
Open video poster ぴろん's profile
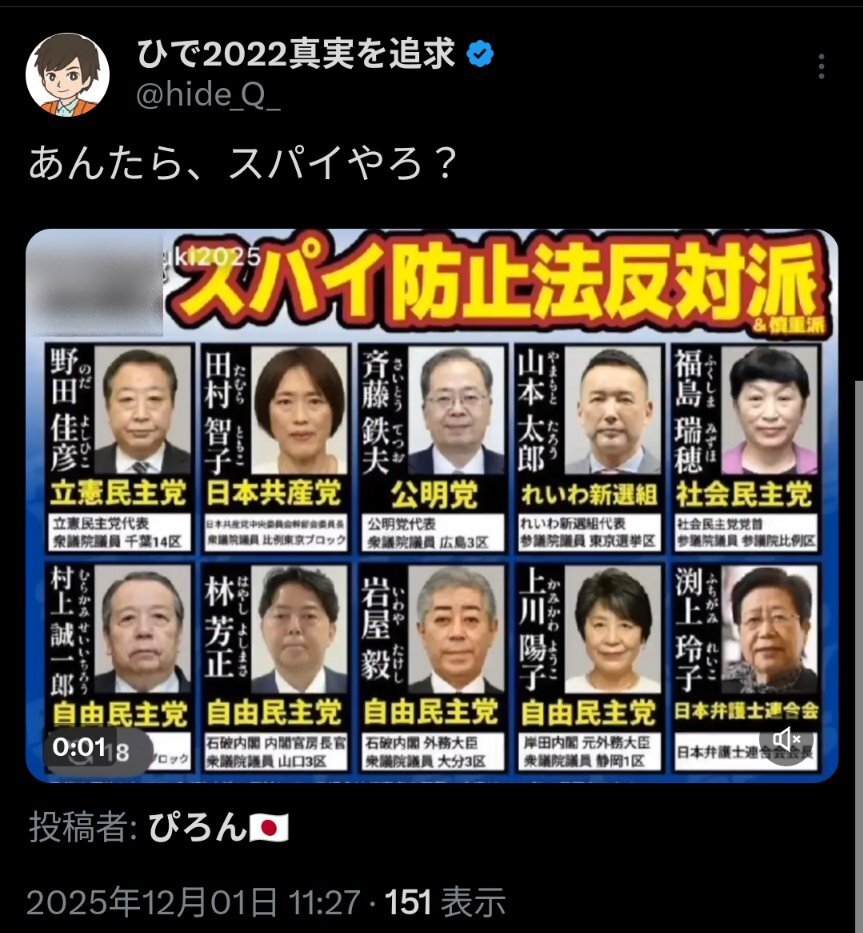(218, 828)
